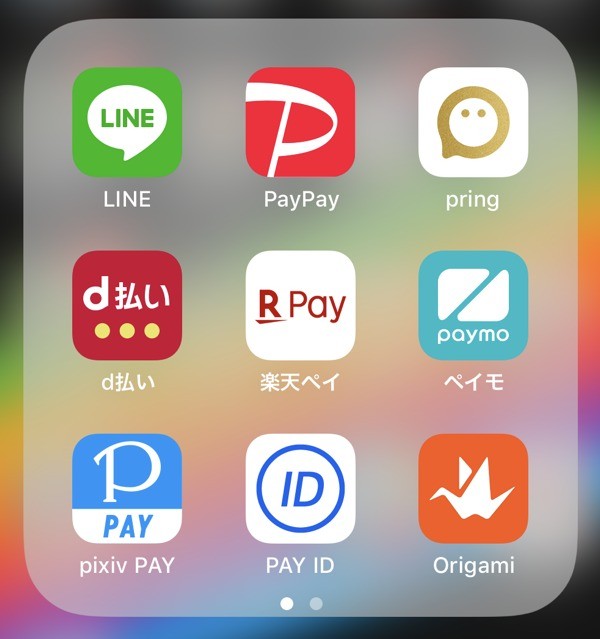The width and height of the screenshot is (600, 639).
Task: Open pixiv PAY
Action: (127, 488)
